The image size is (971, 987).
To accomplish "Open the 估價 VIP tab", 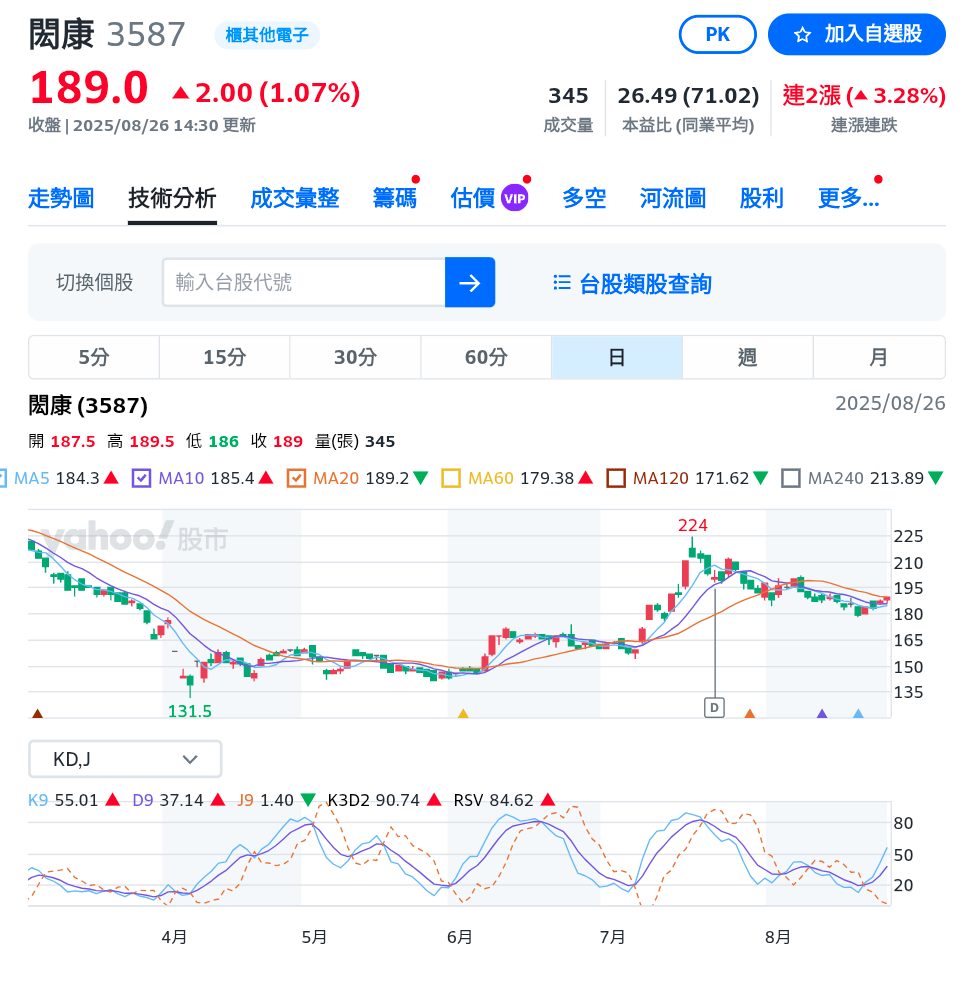I will [489, 198].
